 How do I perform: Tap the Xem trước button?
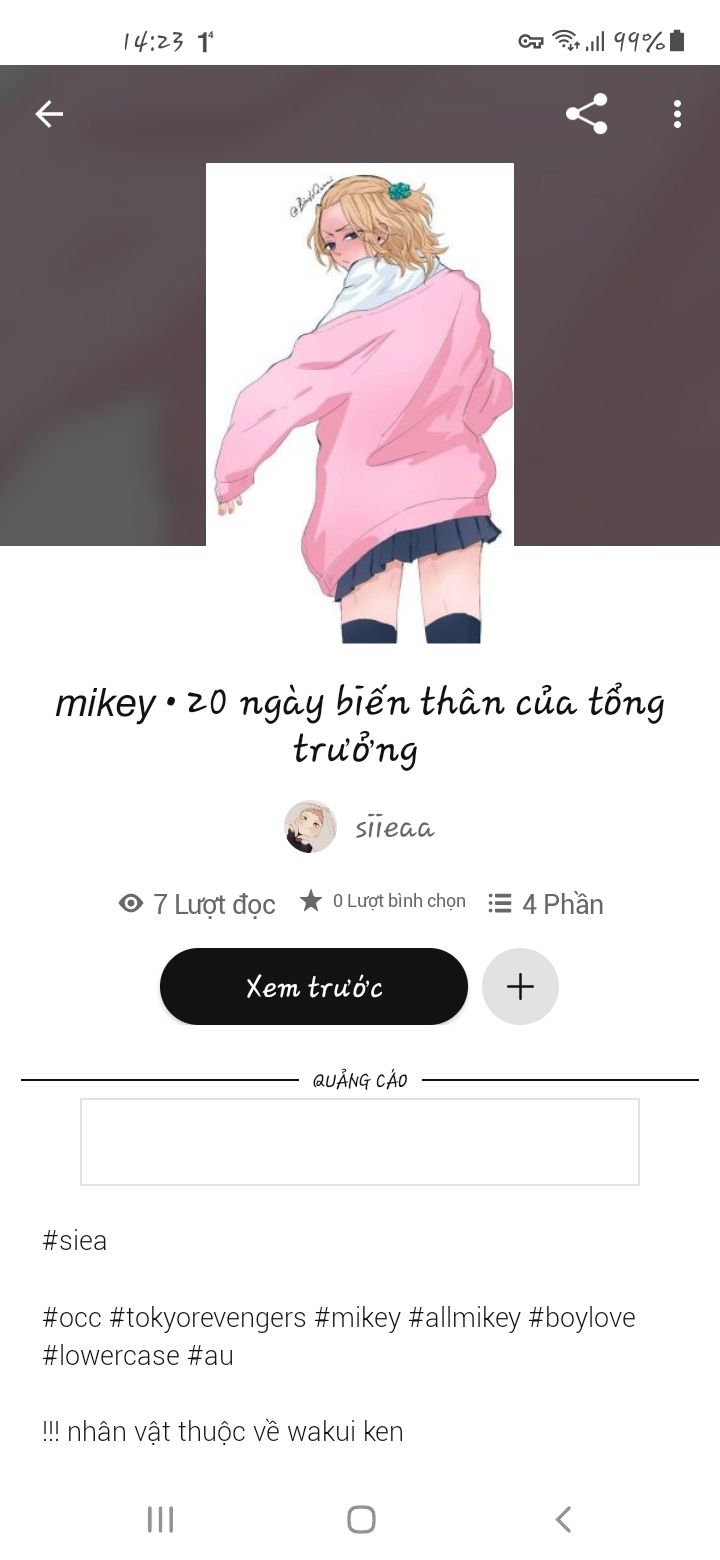pos(313,987)
